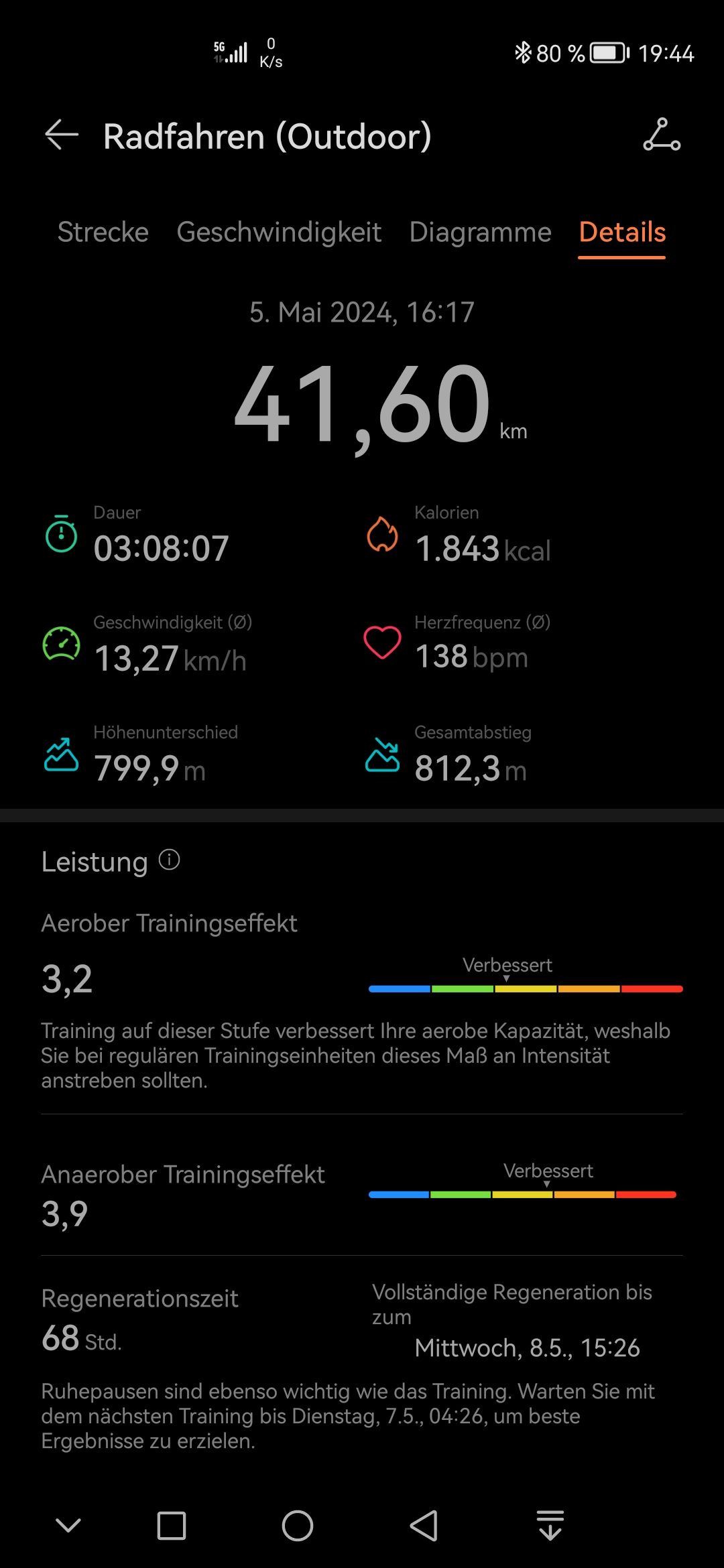This screenshot has width=724, height=1568.
Task: Open the Diagramme tab
Action: 480,232
